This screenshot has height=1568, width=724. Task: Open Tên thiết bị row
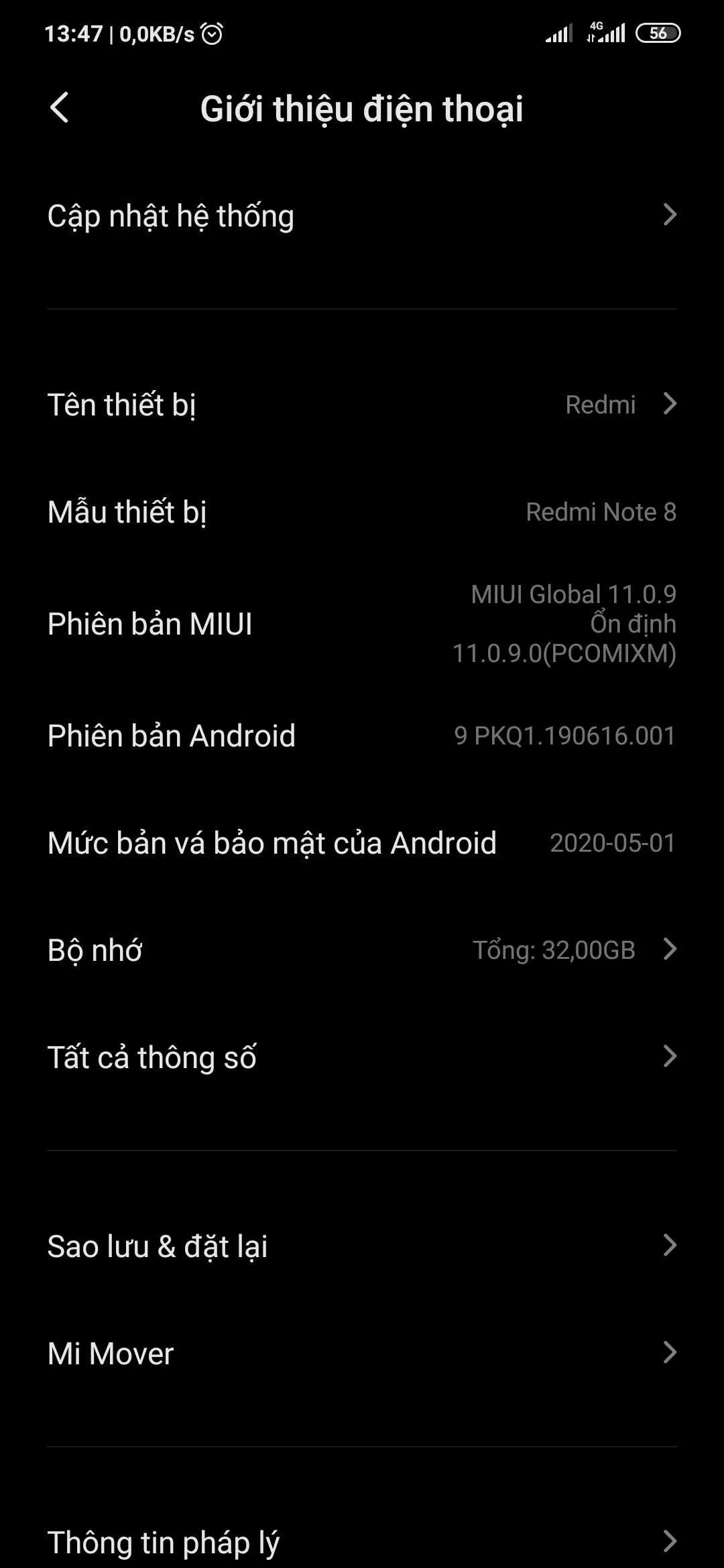(362, 404)
